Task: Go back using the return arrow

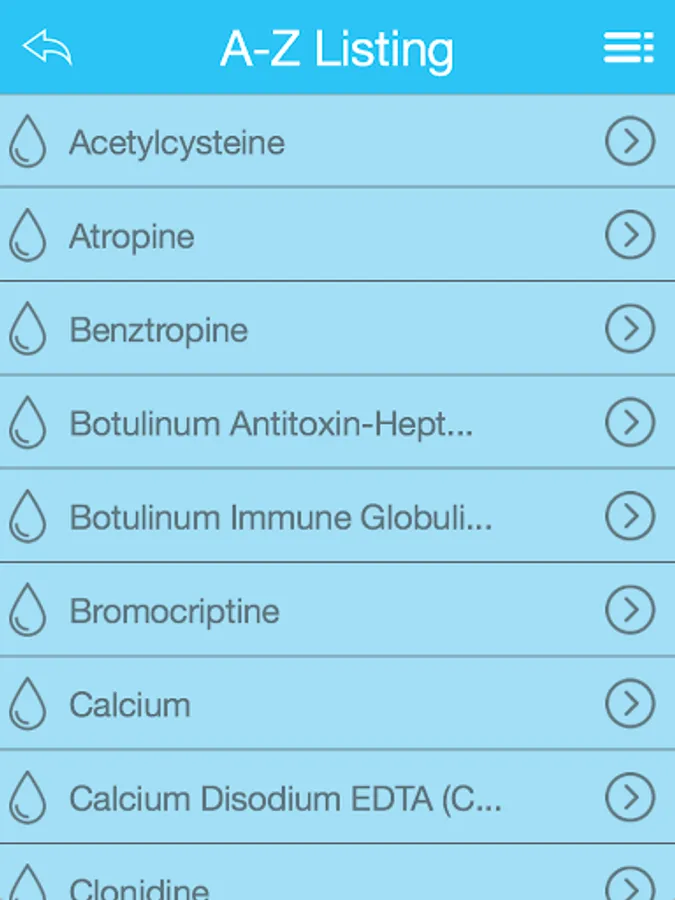Action: point(47,47)
